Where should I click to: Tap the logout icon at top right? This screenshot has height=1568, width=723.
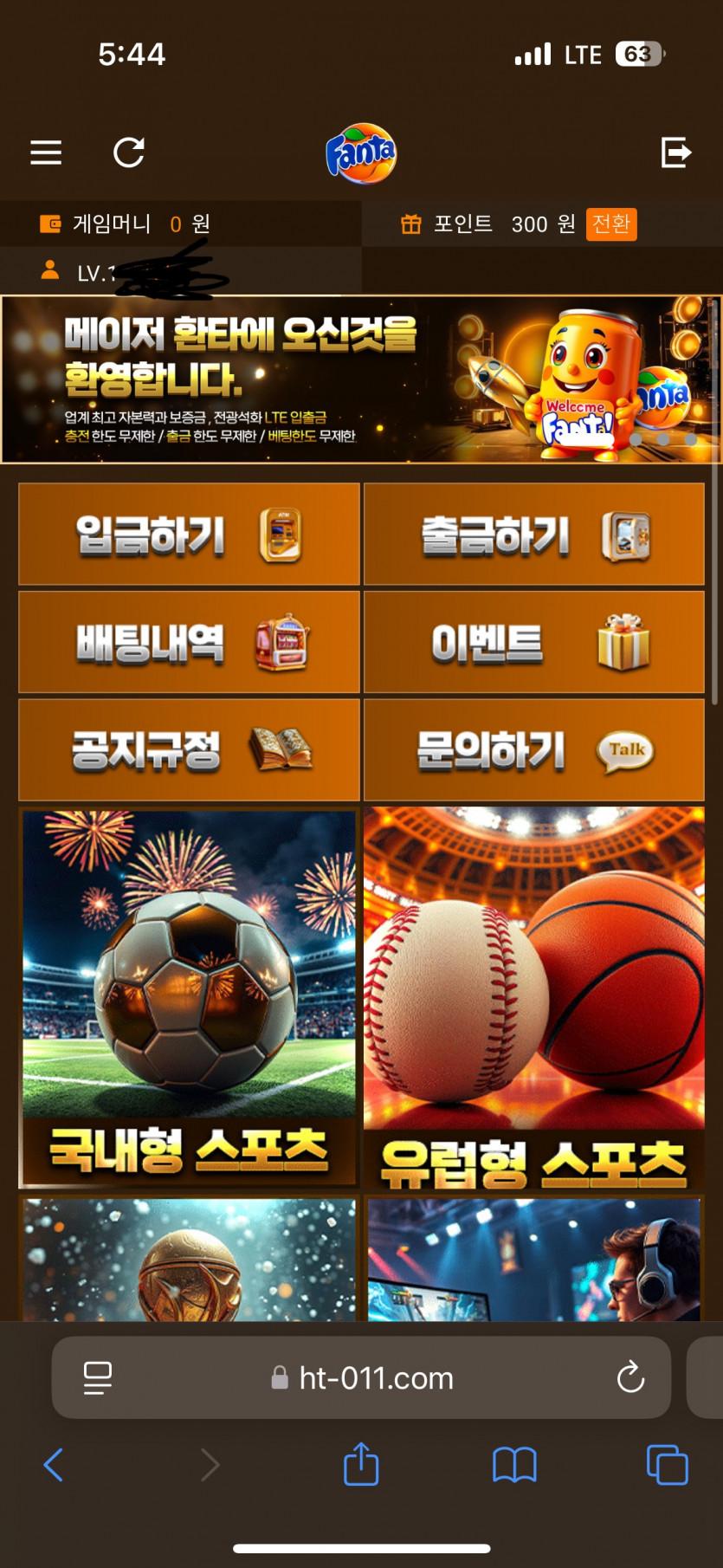(675, 153)
